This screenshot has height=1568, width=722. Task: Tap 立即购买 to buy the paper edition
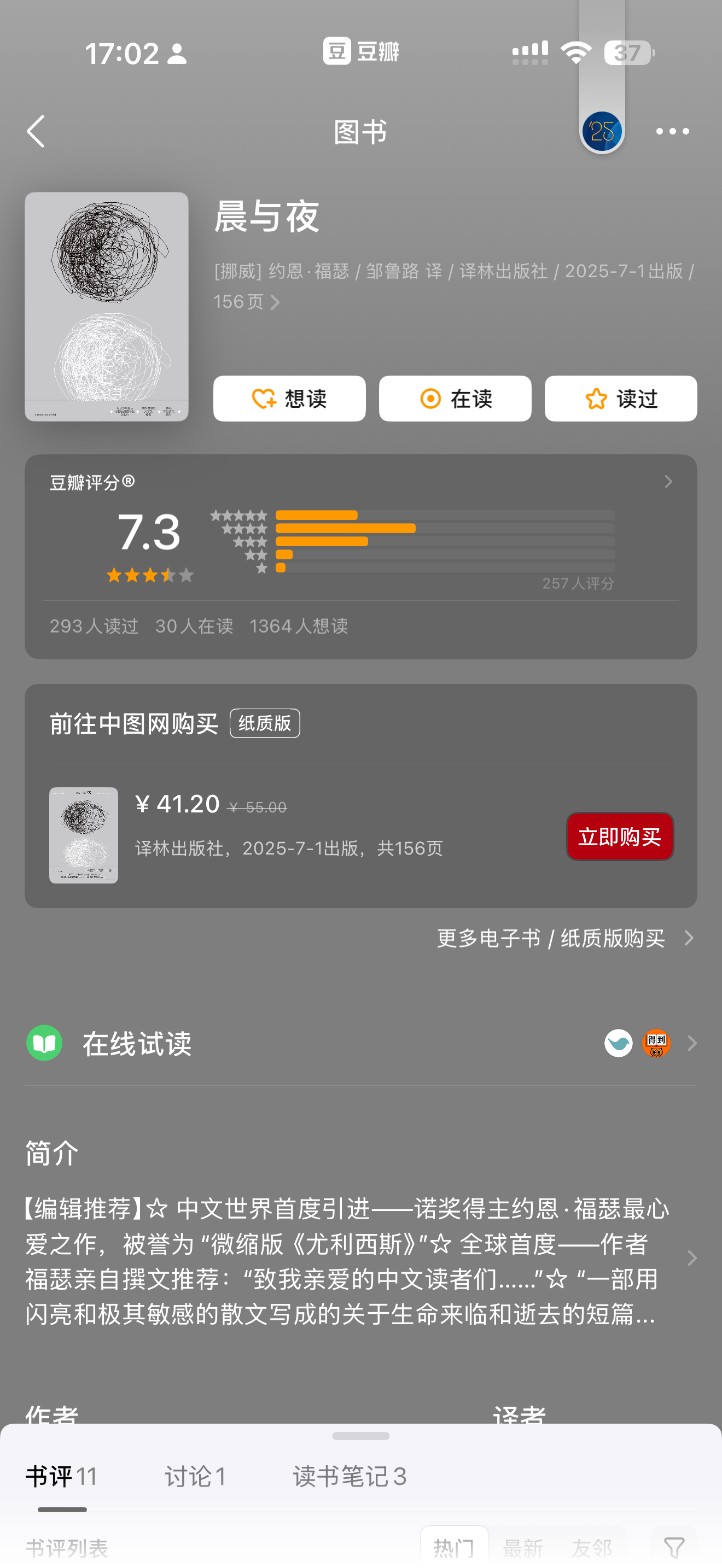coord(620,836)
